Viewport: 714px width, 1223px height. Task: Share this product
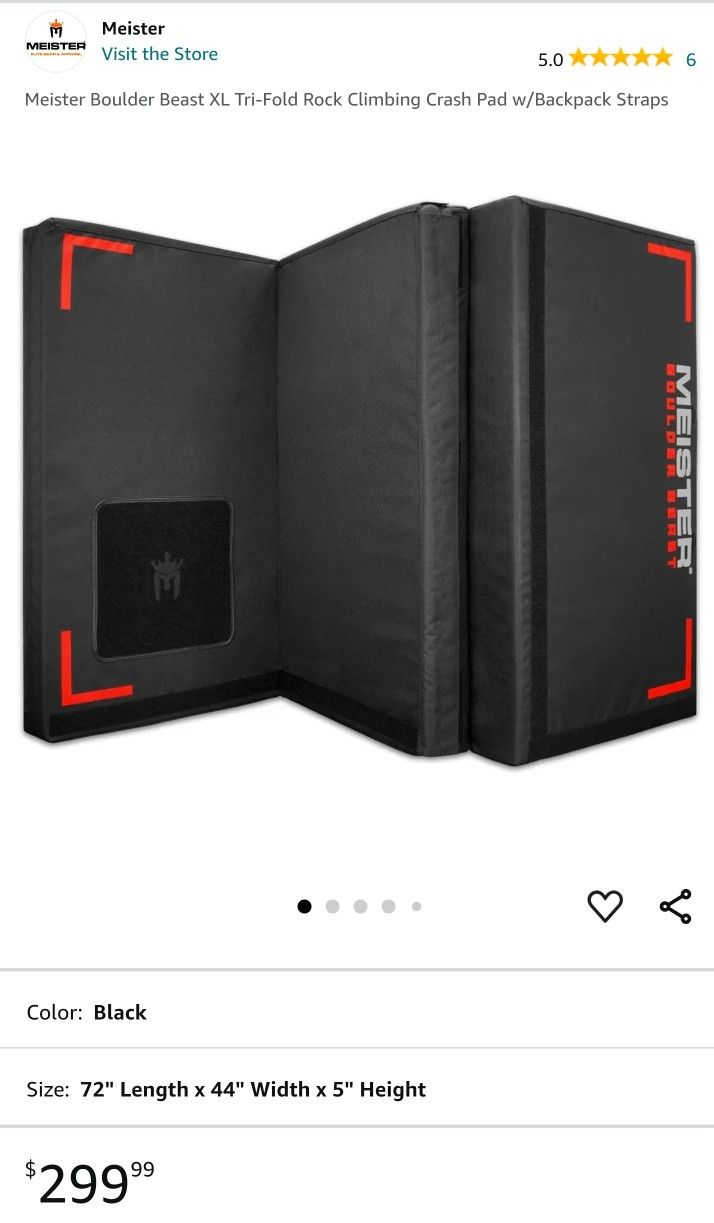675,906
